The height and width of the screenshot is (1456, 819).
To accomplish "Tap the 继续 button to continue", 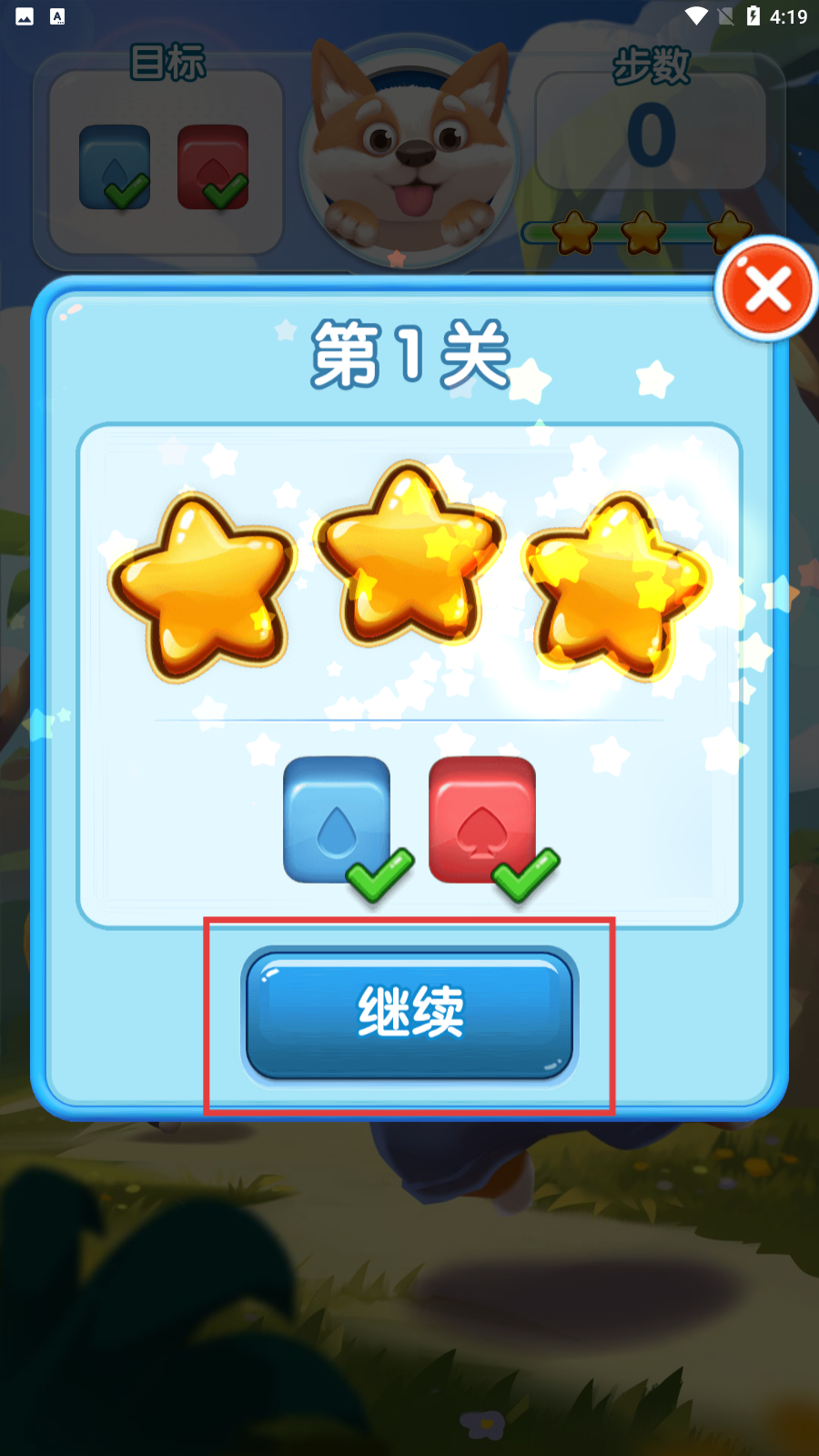I will point(409,1015).
